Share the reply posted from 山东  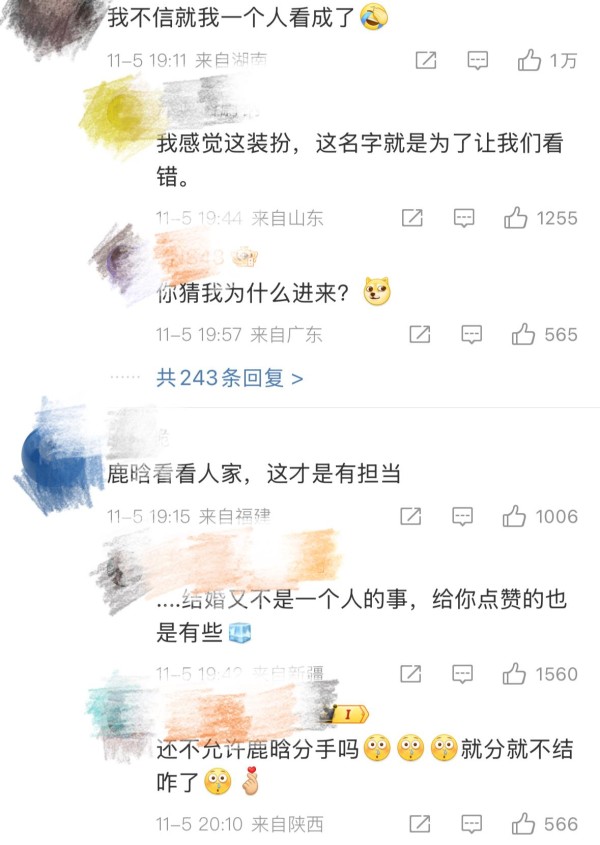(411, 217)
